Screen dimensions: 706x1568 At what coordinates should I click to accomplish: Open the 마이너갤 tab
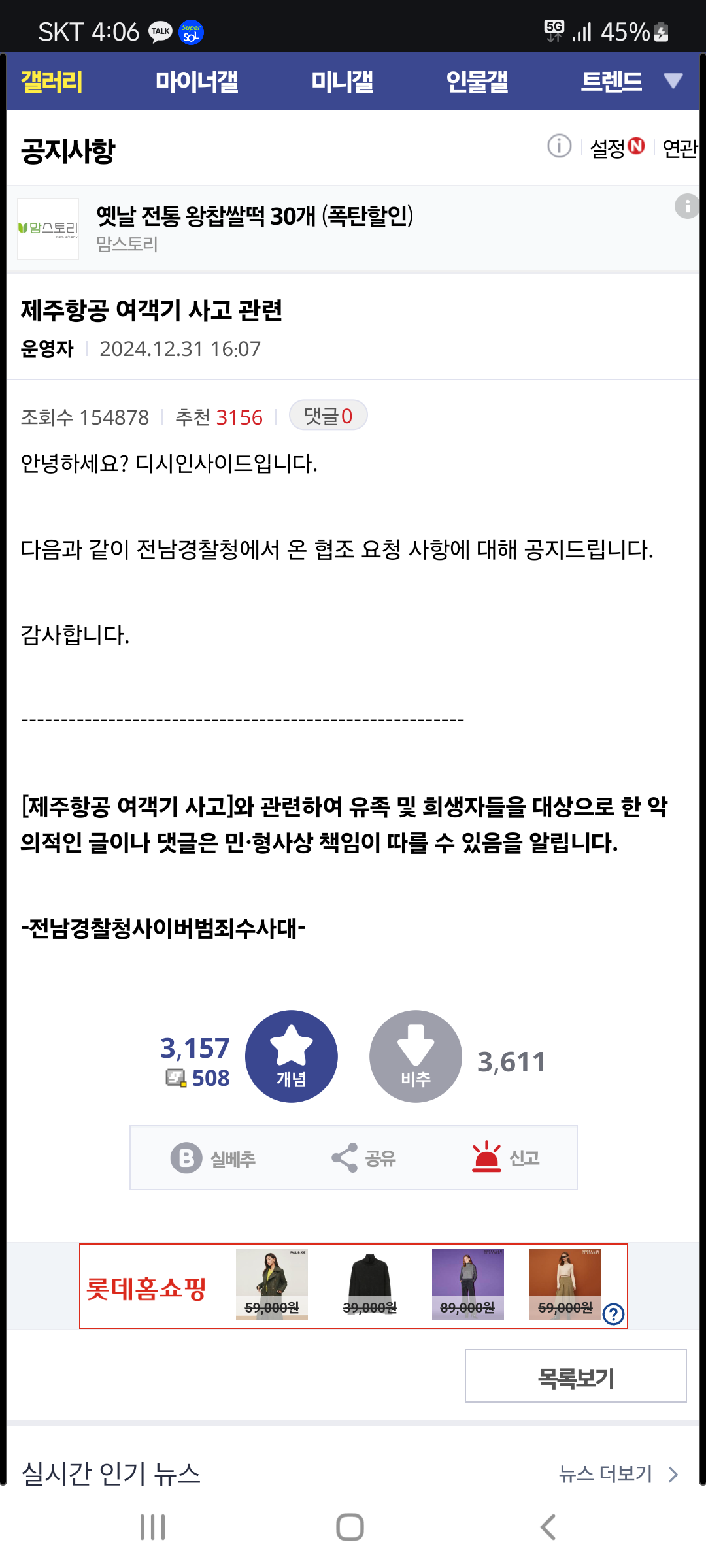197,82
